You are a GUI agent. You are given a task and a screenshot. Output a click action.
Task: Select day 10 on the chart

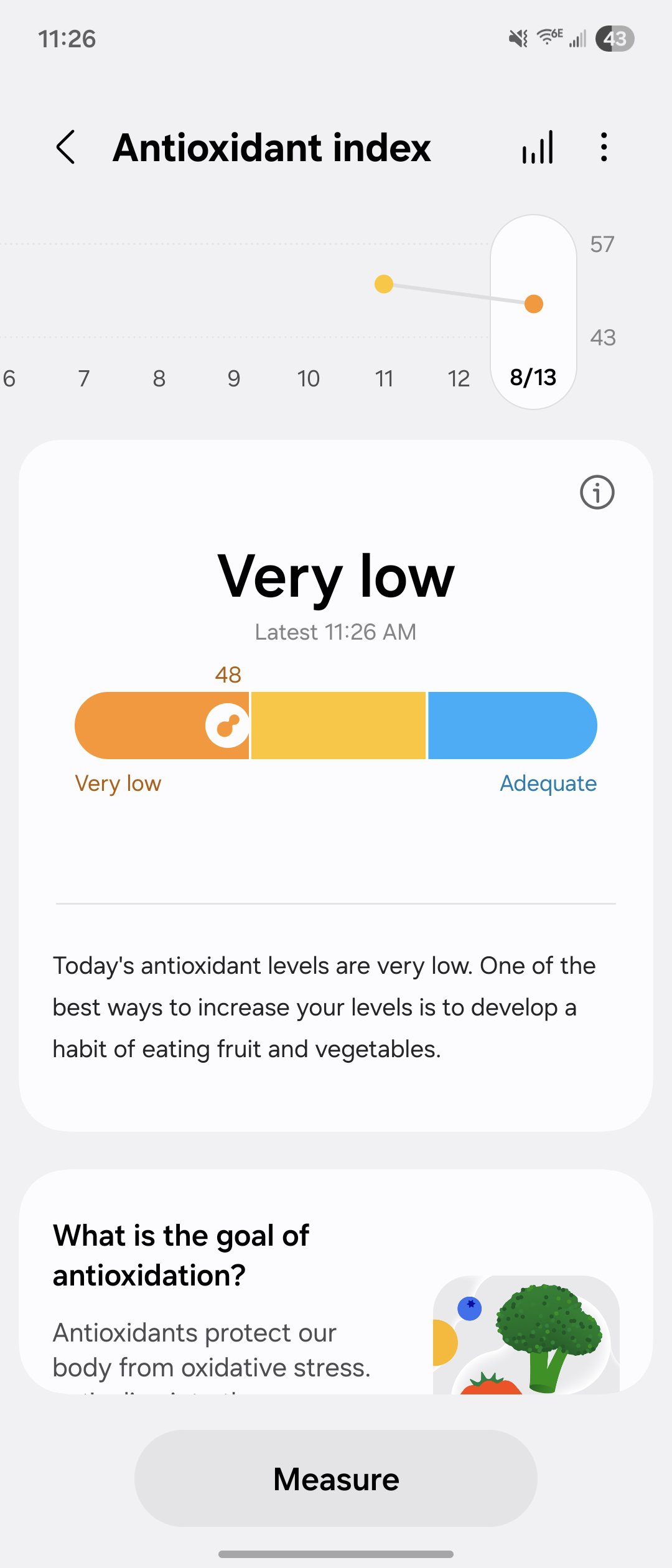309,378
